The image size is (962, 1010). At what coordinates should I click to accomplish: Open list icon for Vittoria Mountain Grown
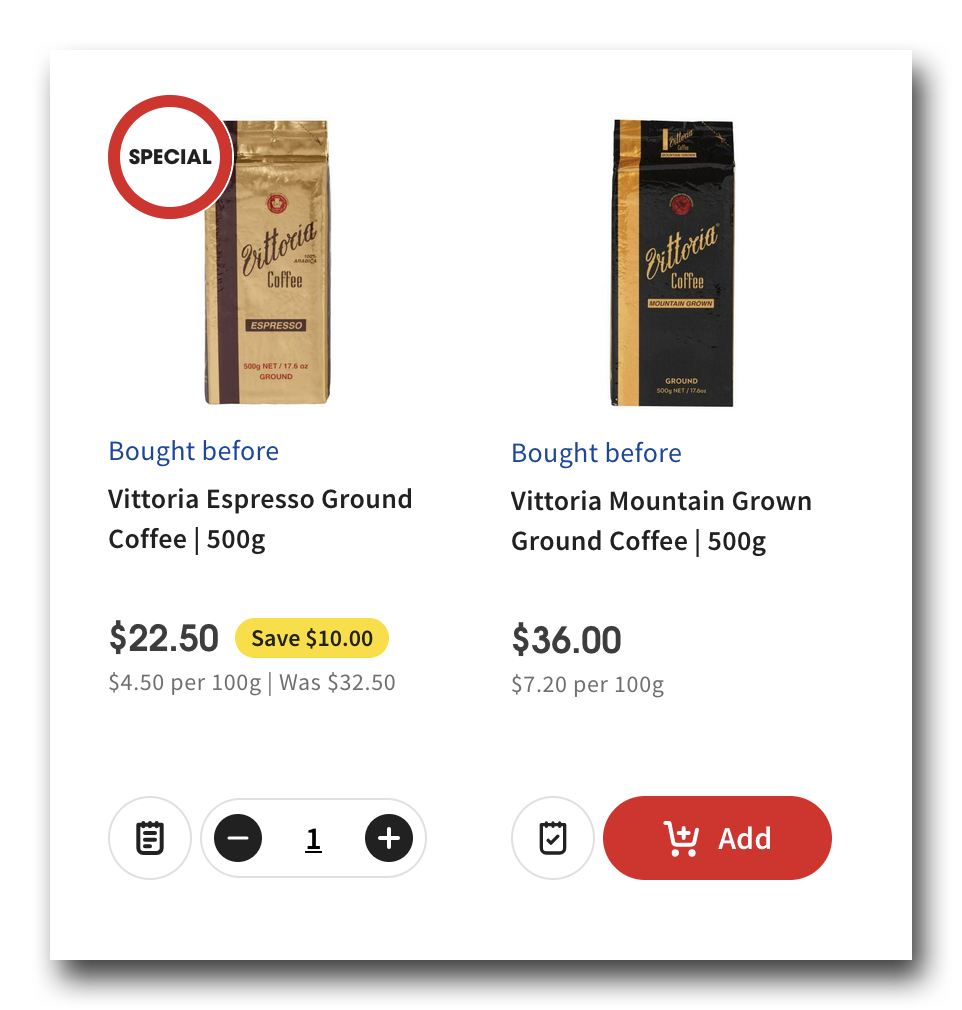click(553, 838)
